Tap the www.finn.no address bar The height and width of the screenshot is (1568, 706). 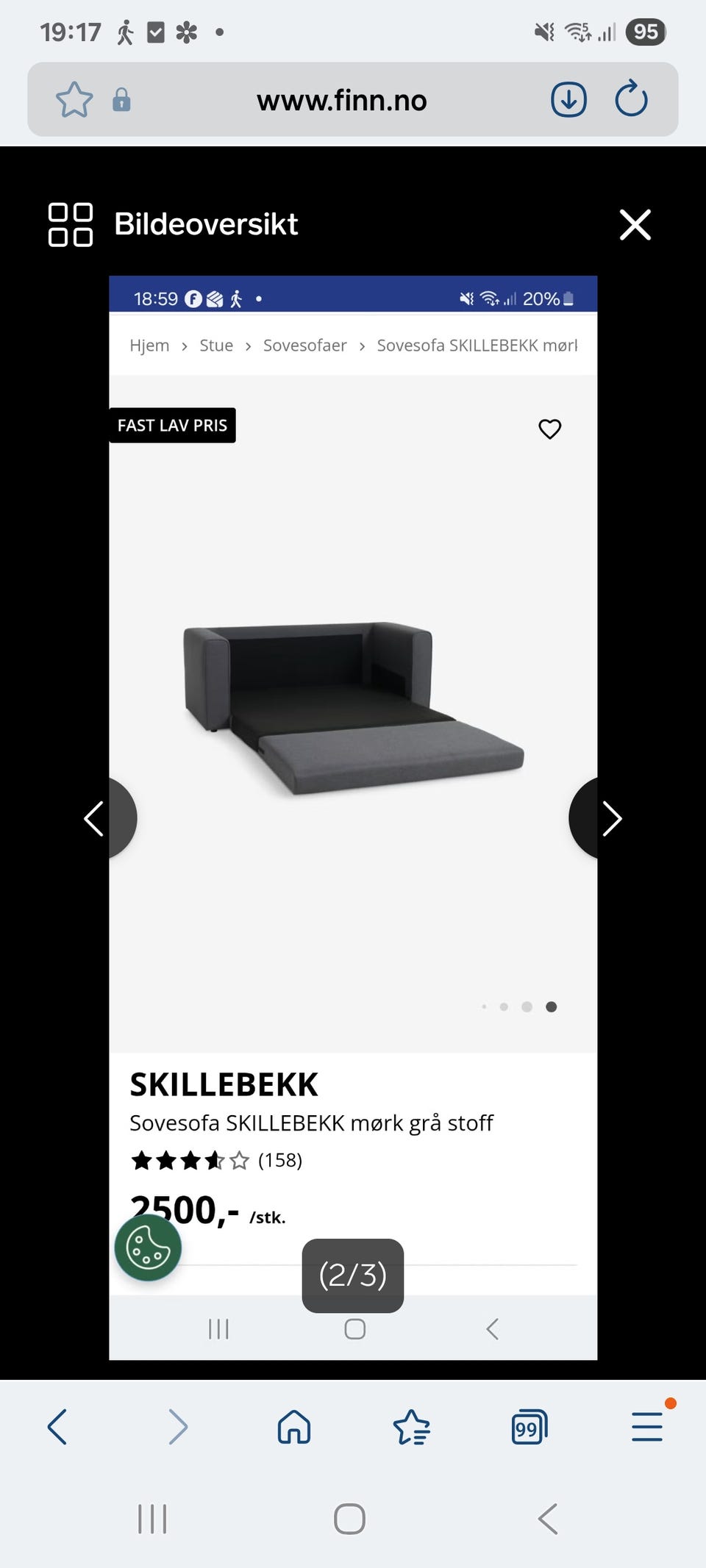coord(341,99)
